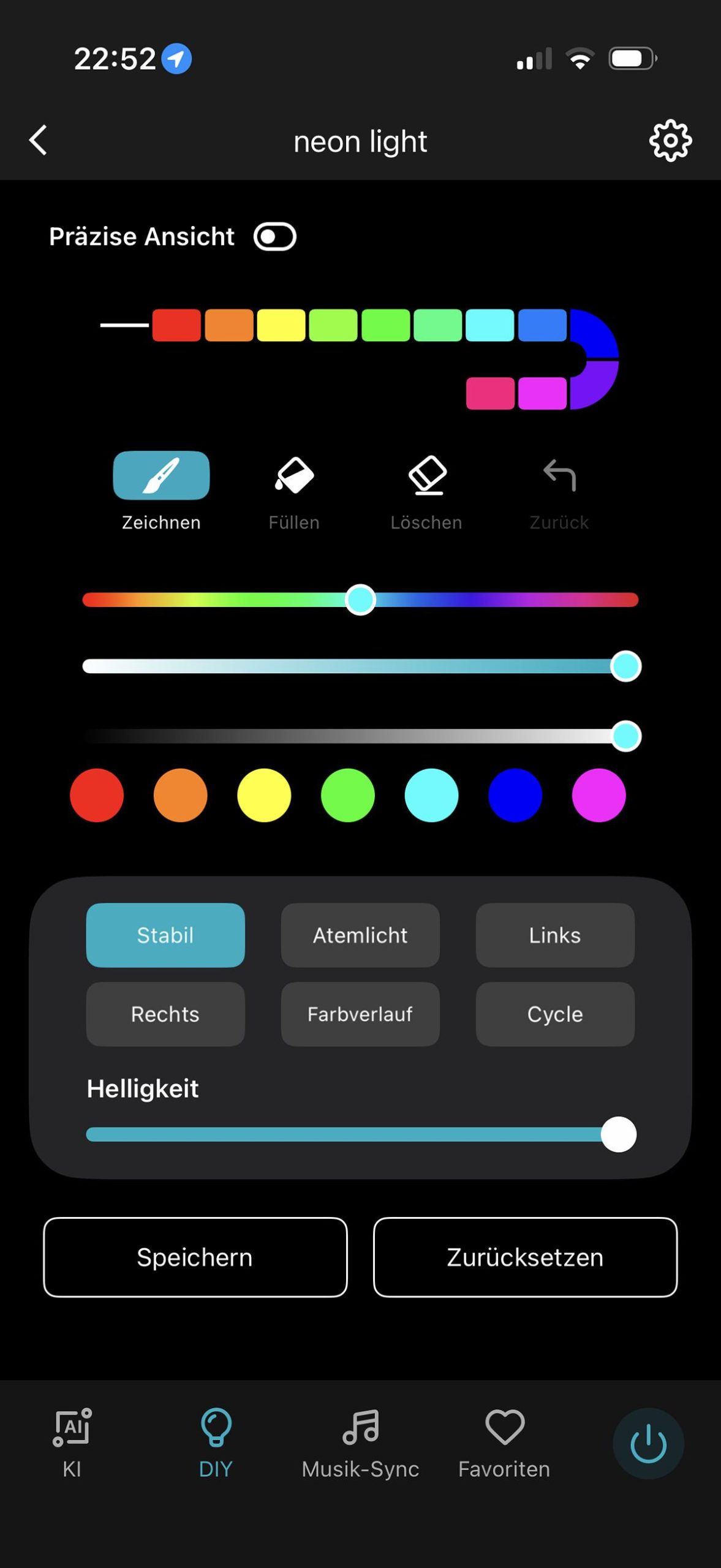This screenshot has width=721, height=1568.
Task: Tap Speichern to save the design
Action: [x=195, y=1257]
